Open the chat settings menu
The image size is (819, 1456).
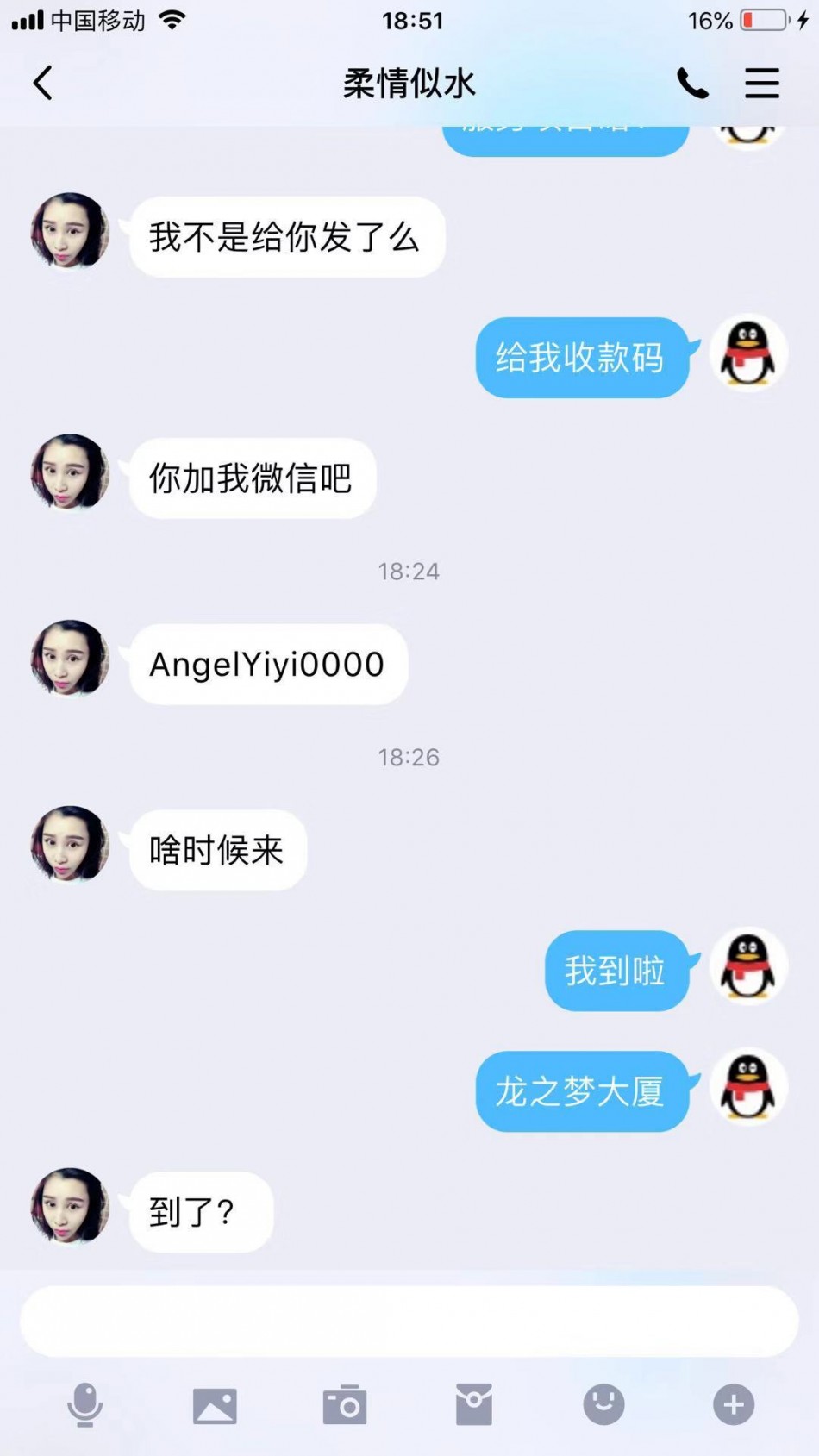point(761,84)
